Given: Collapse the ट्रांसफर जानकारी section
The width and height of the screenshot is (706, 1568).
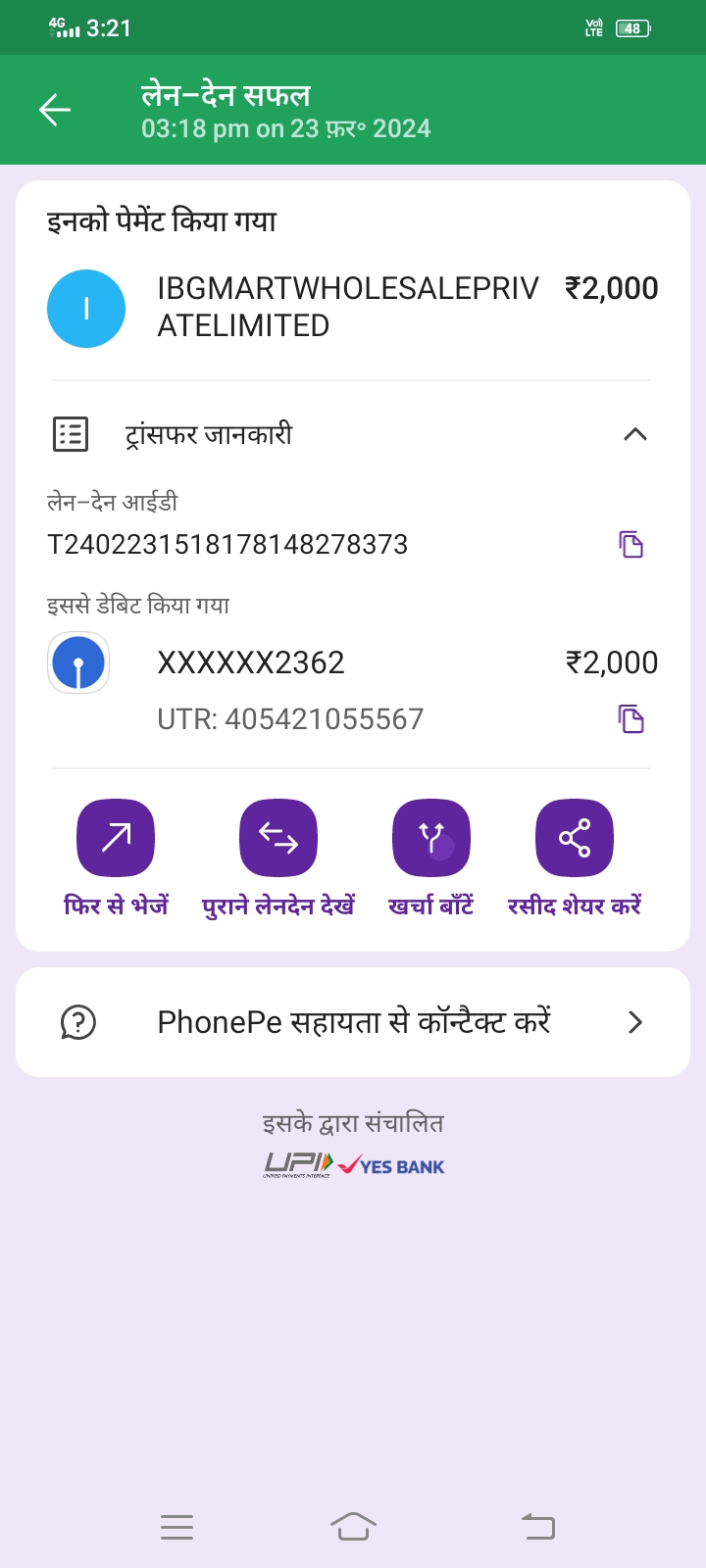Looking at the screenshot, I should [x=634, y=434].
